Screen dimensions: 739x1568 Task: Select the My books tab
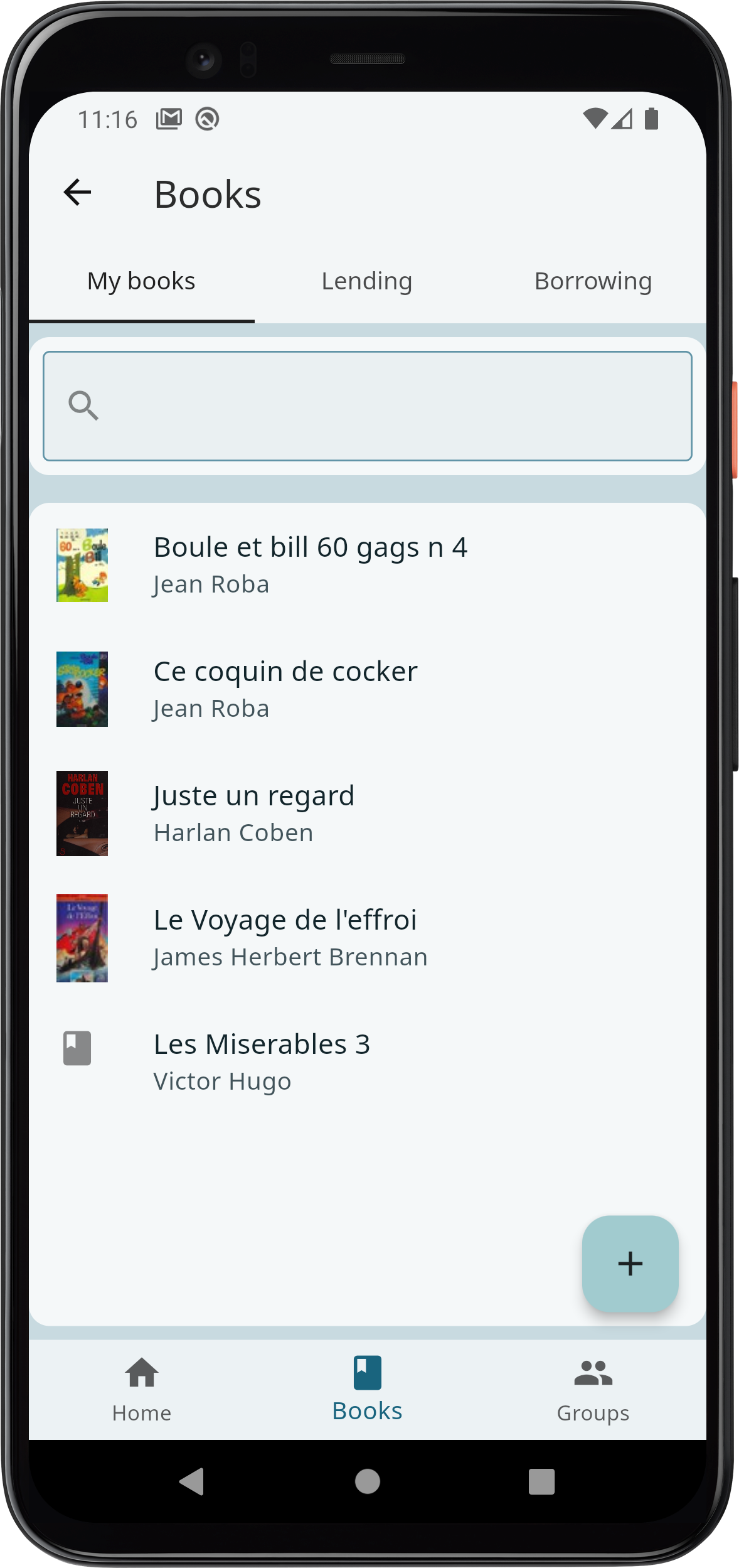(141, 281)
